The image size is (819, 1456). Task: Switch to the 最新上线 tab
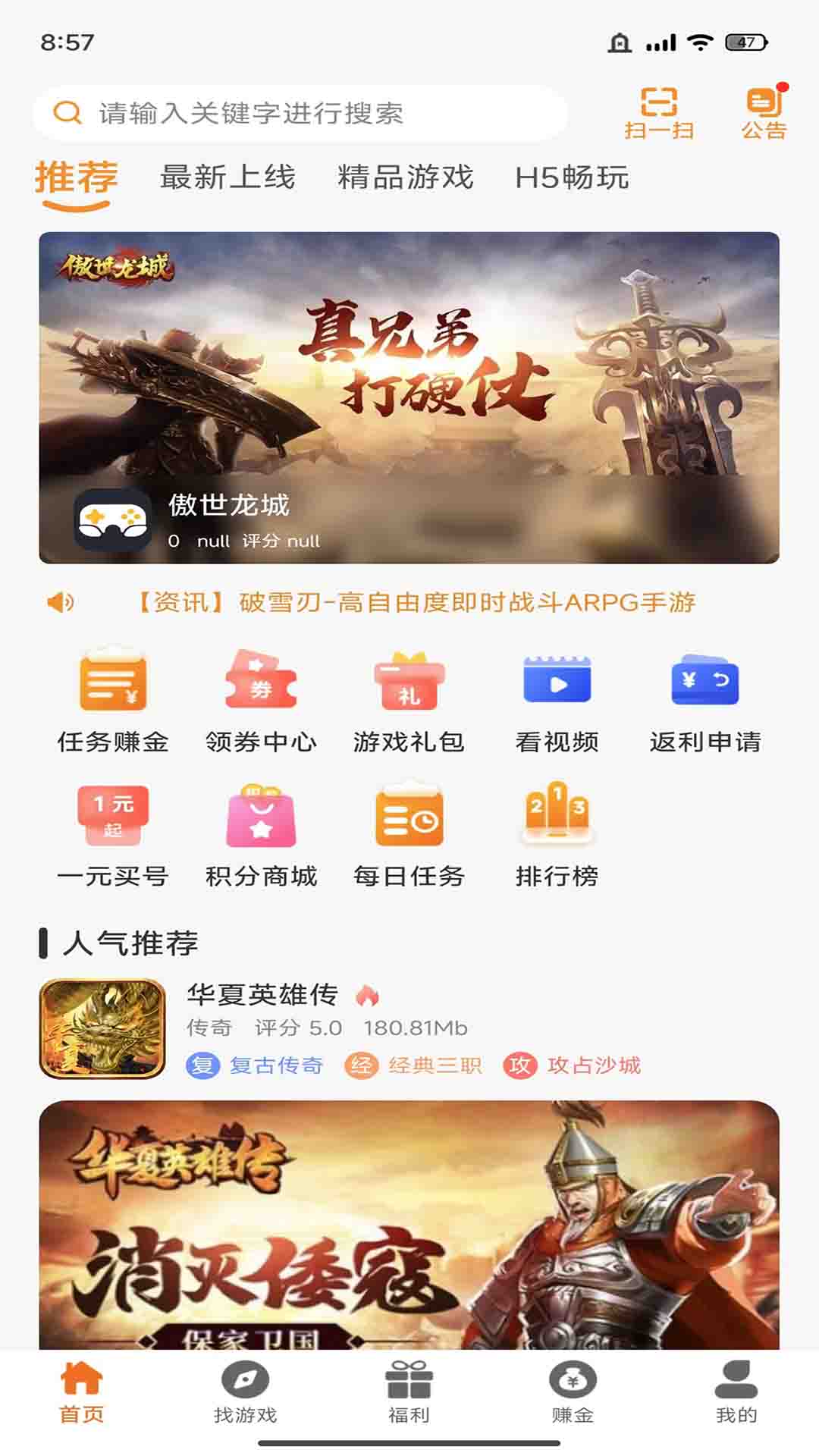[227, 177]
